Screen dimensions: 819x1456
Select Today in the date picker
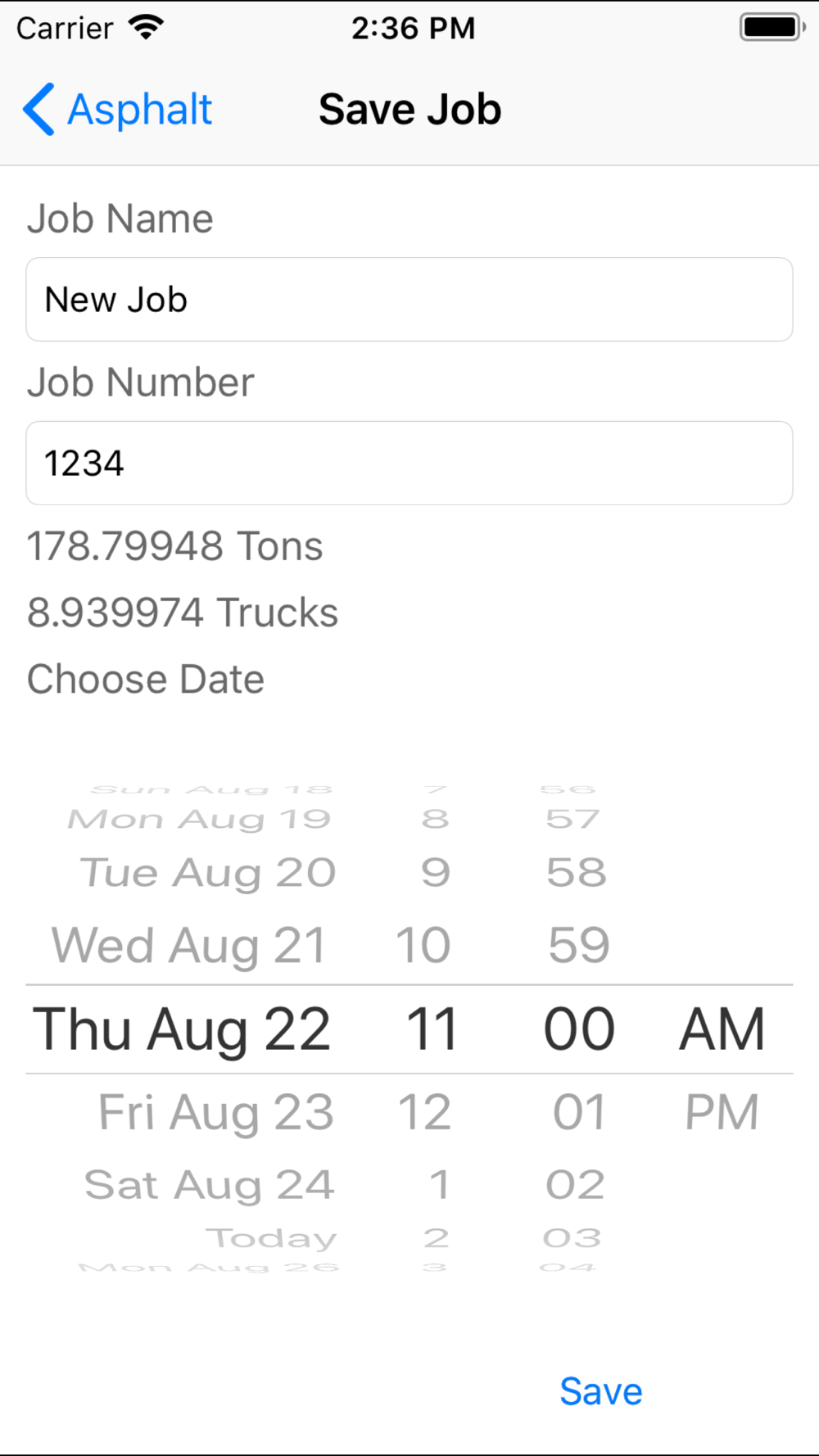click(x=271, y=1238)
